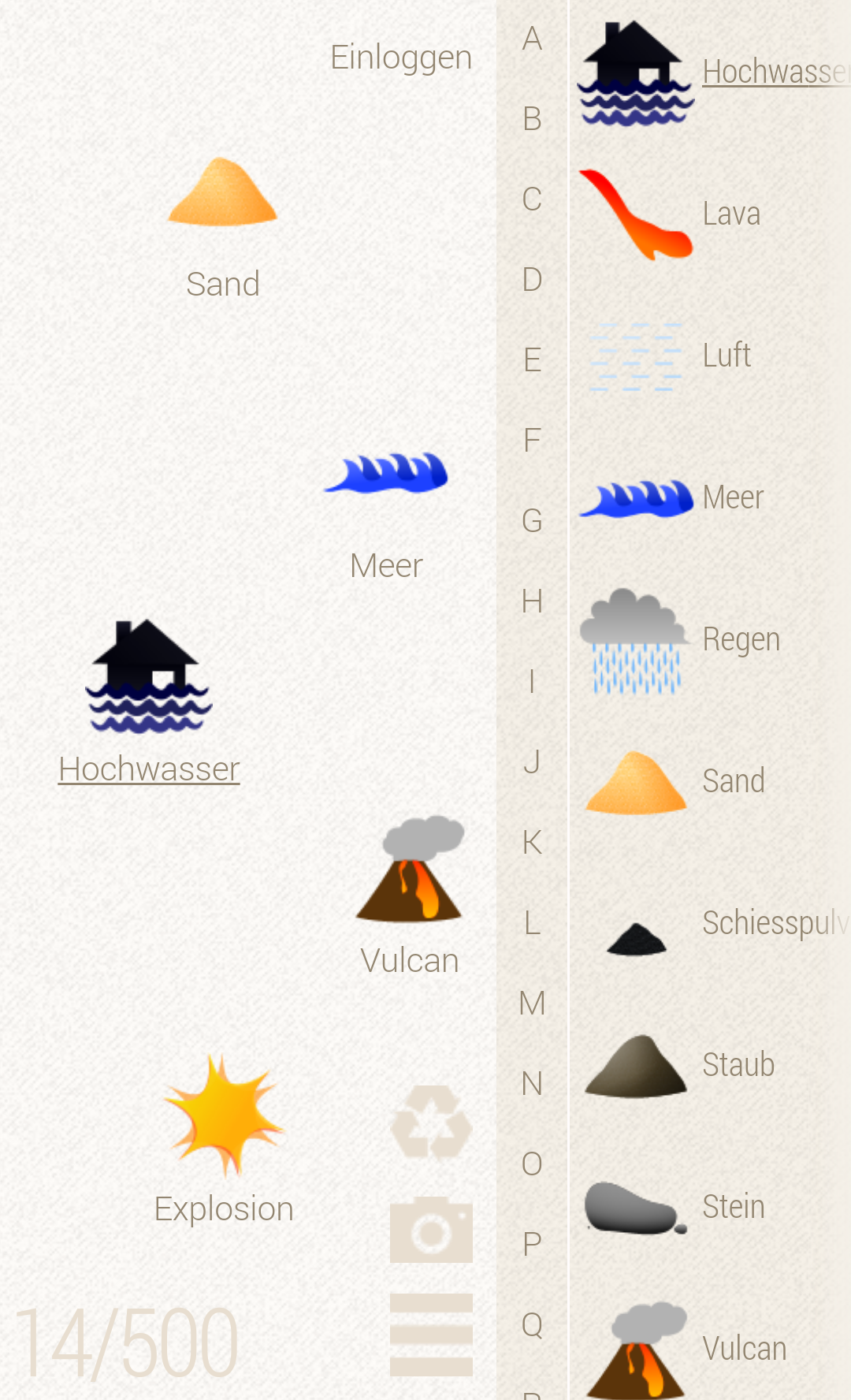The height and width of the screenshot is (1400, 851).
Task: Select Stein in the element list
Action: coord(678,1208)
